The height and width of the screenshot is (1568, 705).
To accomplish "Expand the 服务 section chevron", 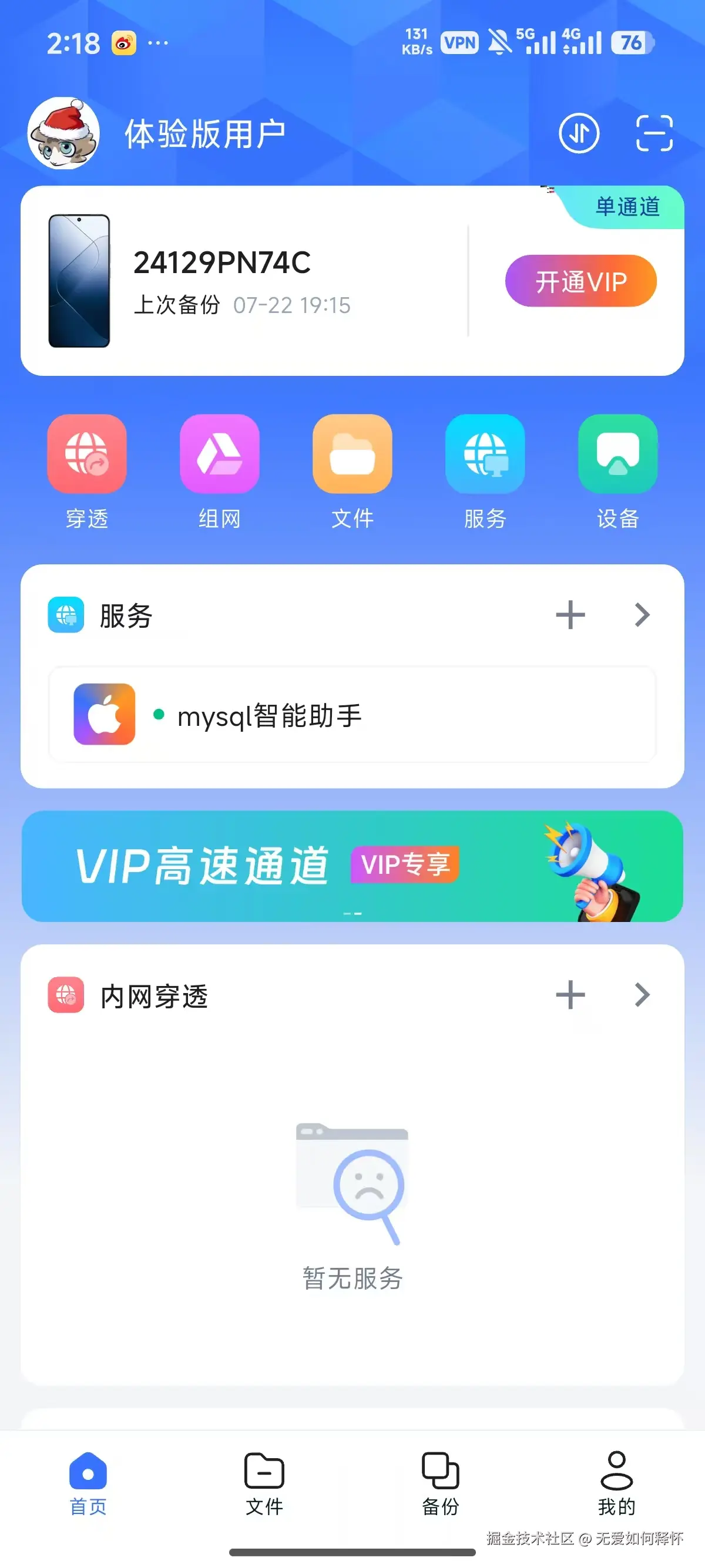I will tap(642, 615).
